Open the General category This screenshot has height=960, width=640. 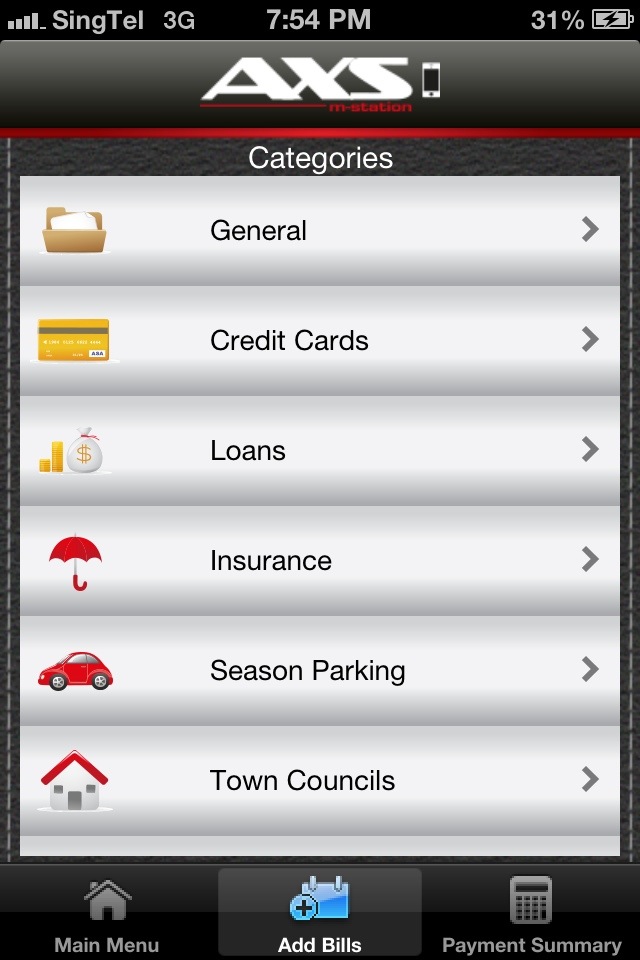(320, 231)
